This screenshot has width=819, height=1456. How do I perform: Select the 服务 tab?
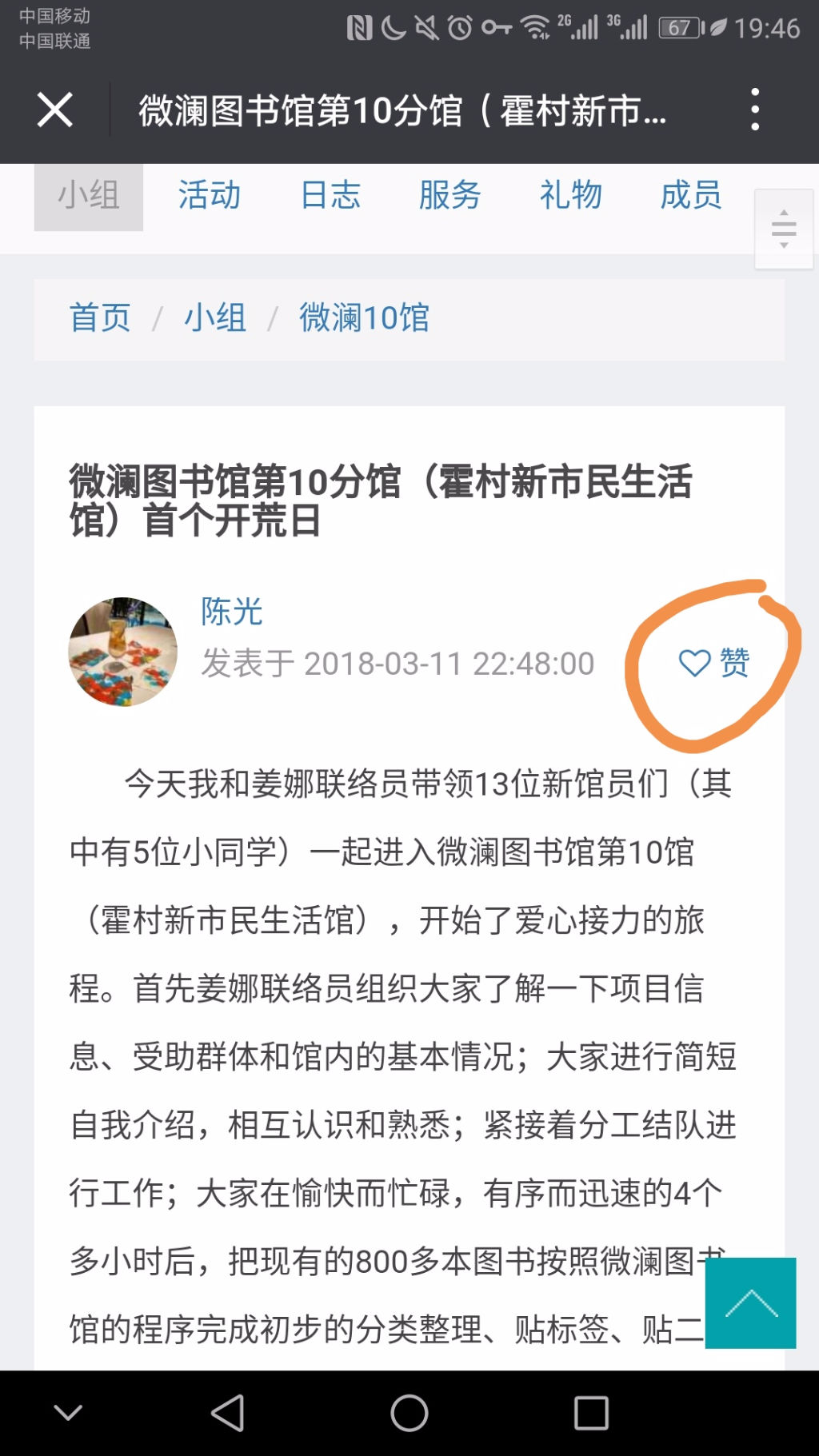[x=449, y=196]
